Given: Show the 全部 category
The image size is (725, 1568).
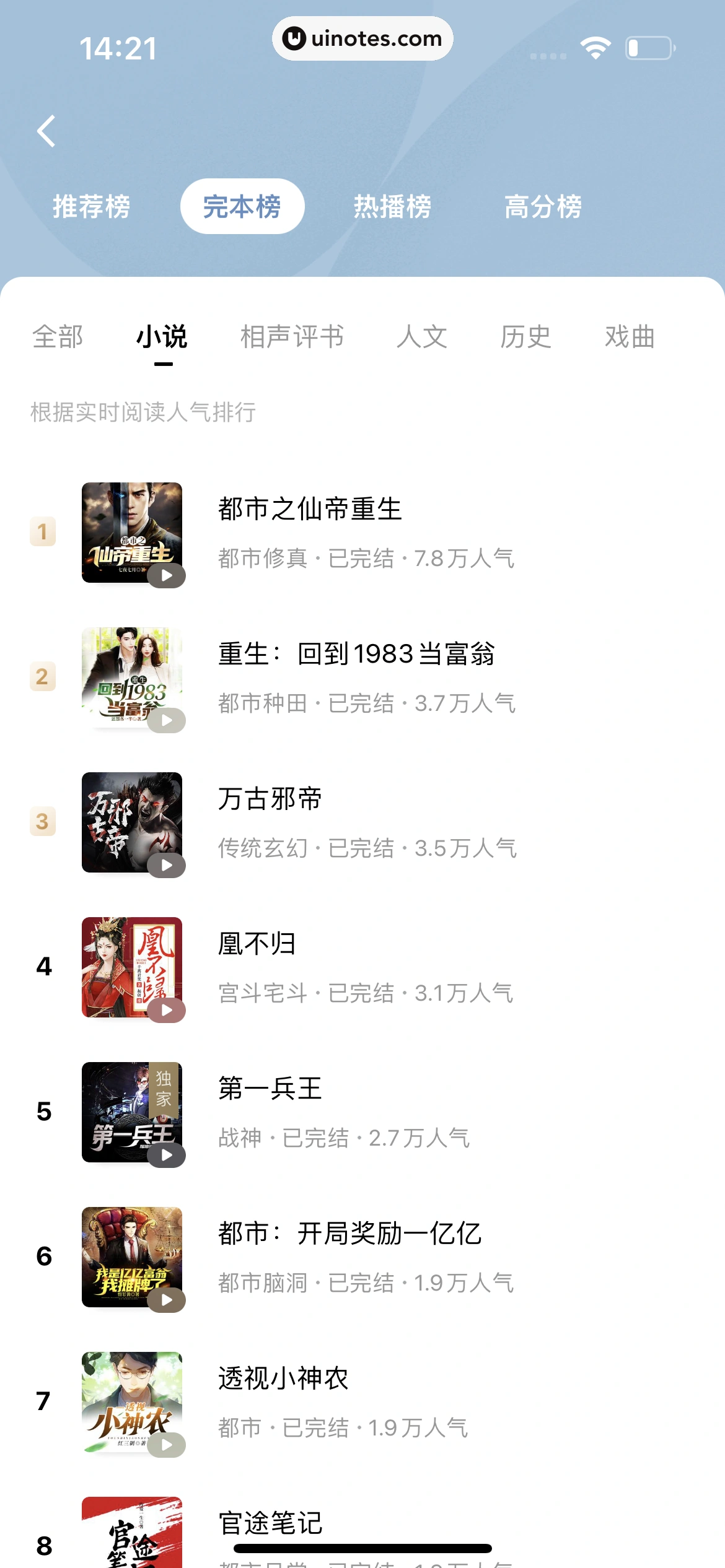Looking at the screenshot, I should click(58, 337).
